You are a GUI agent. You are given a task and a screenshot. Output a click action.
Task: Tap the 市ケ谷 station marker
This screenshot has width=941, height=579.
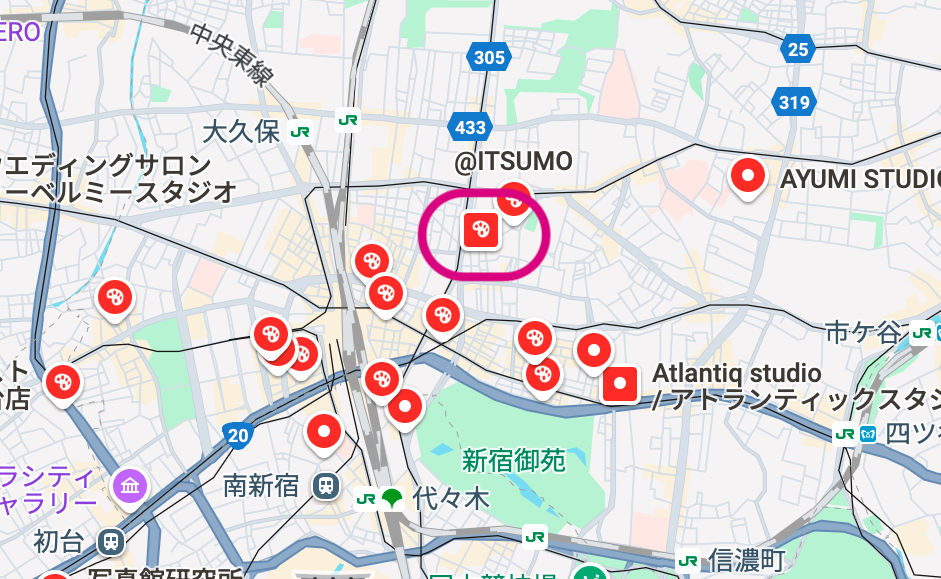921,331
